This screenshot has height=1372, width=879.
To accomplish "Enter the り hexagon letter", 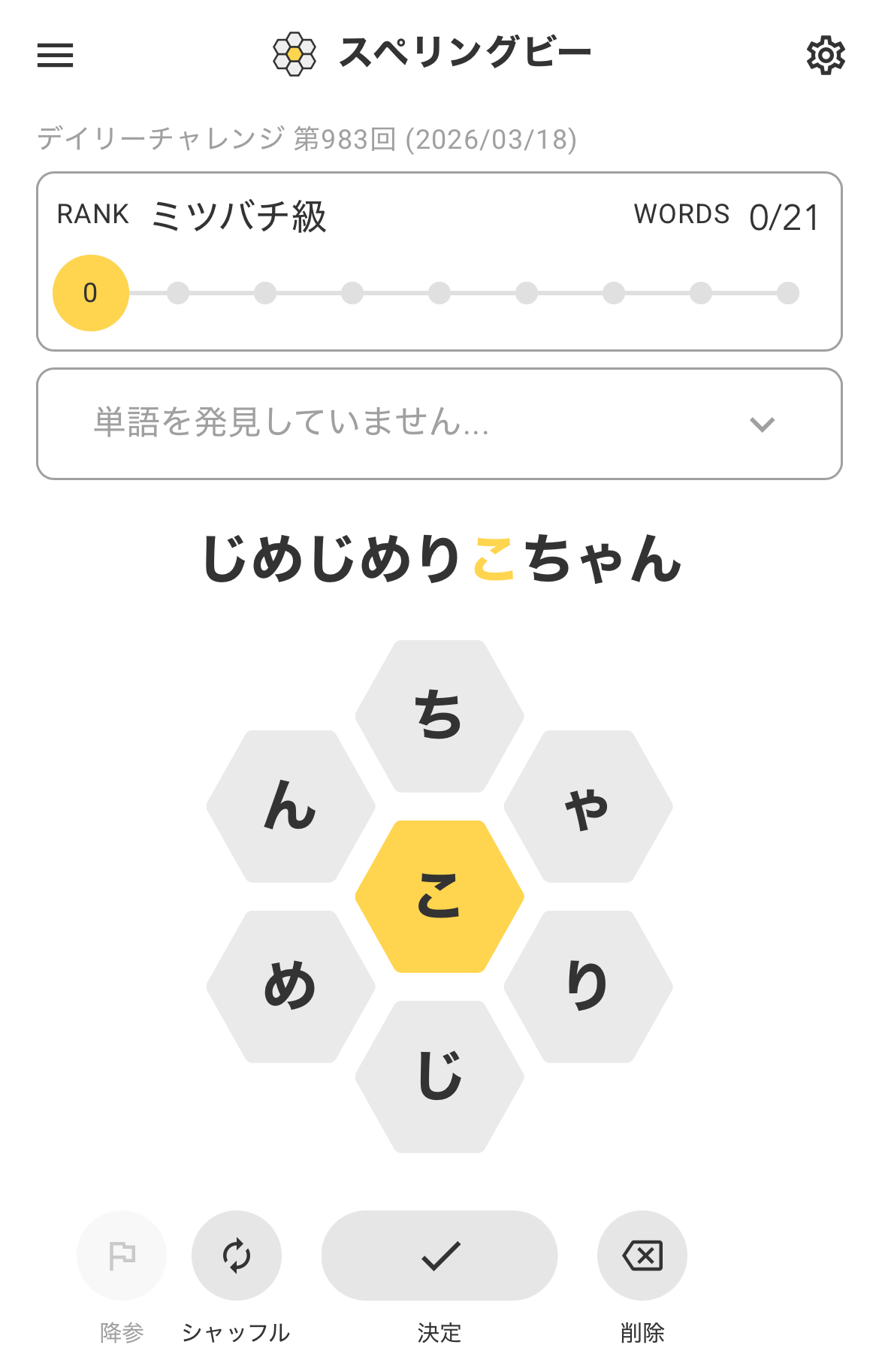I will [x=588, y=987].
